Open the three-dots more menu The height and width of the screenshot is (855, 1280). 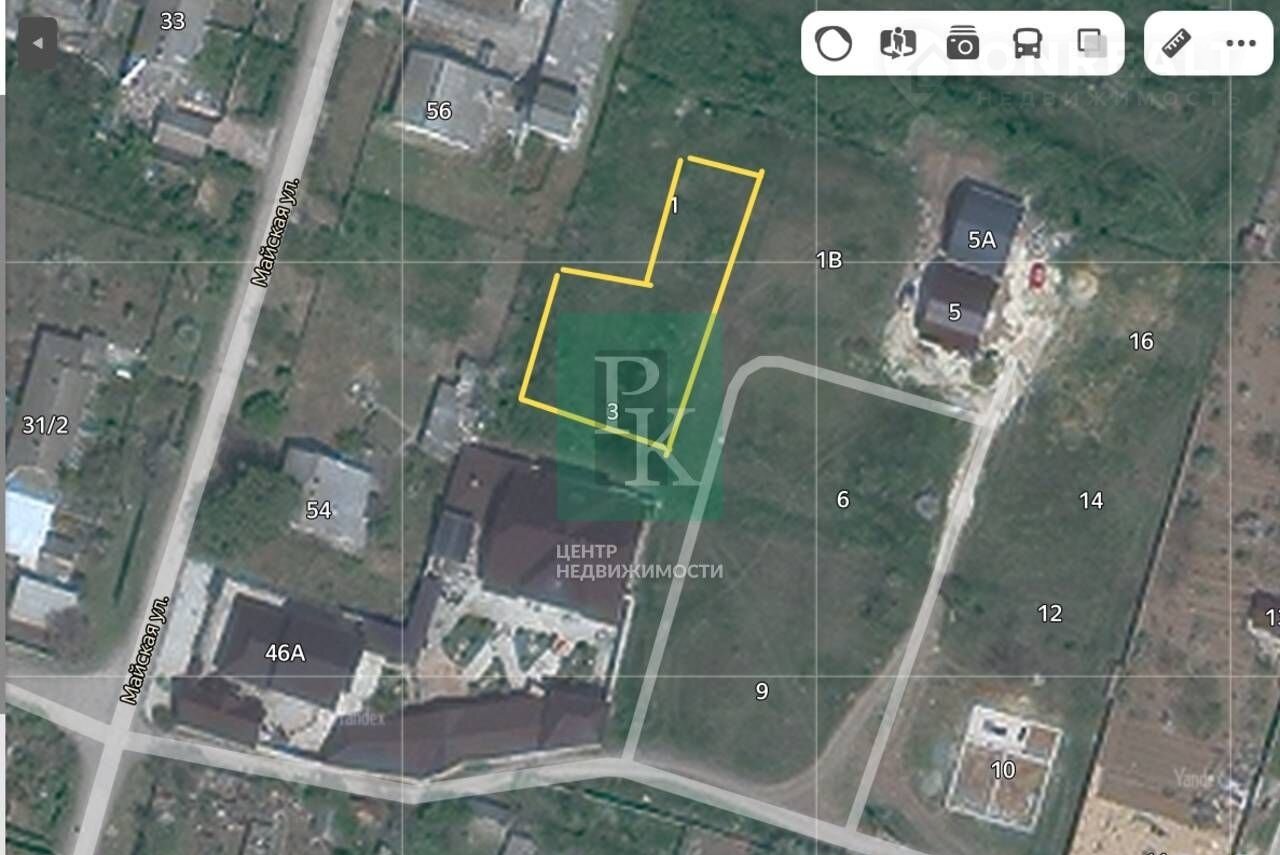coord(1240,43)
